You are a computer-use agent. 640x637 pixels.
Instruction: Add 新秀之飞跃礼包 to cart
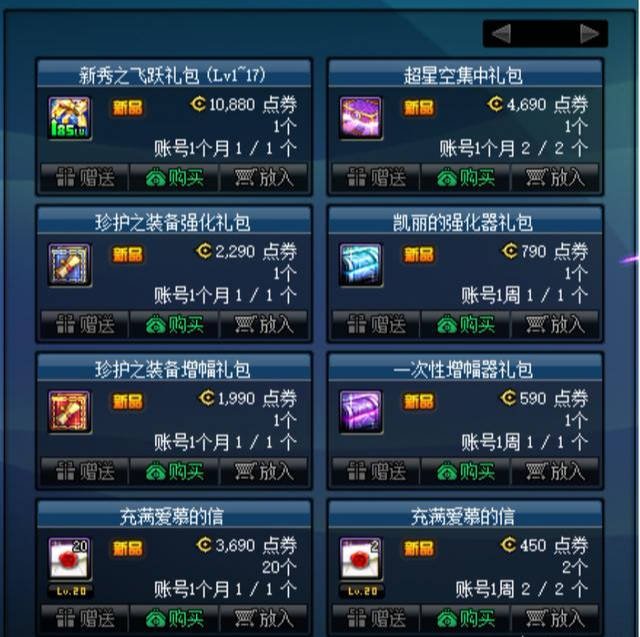pos(263,178)
